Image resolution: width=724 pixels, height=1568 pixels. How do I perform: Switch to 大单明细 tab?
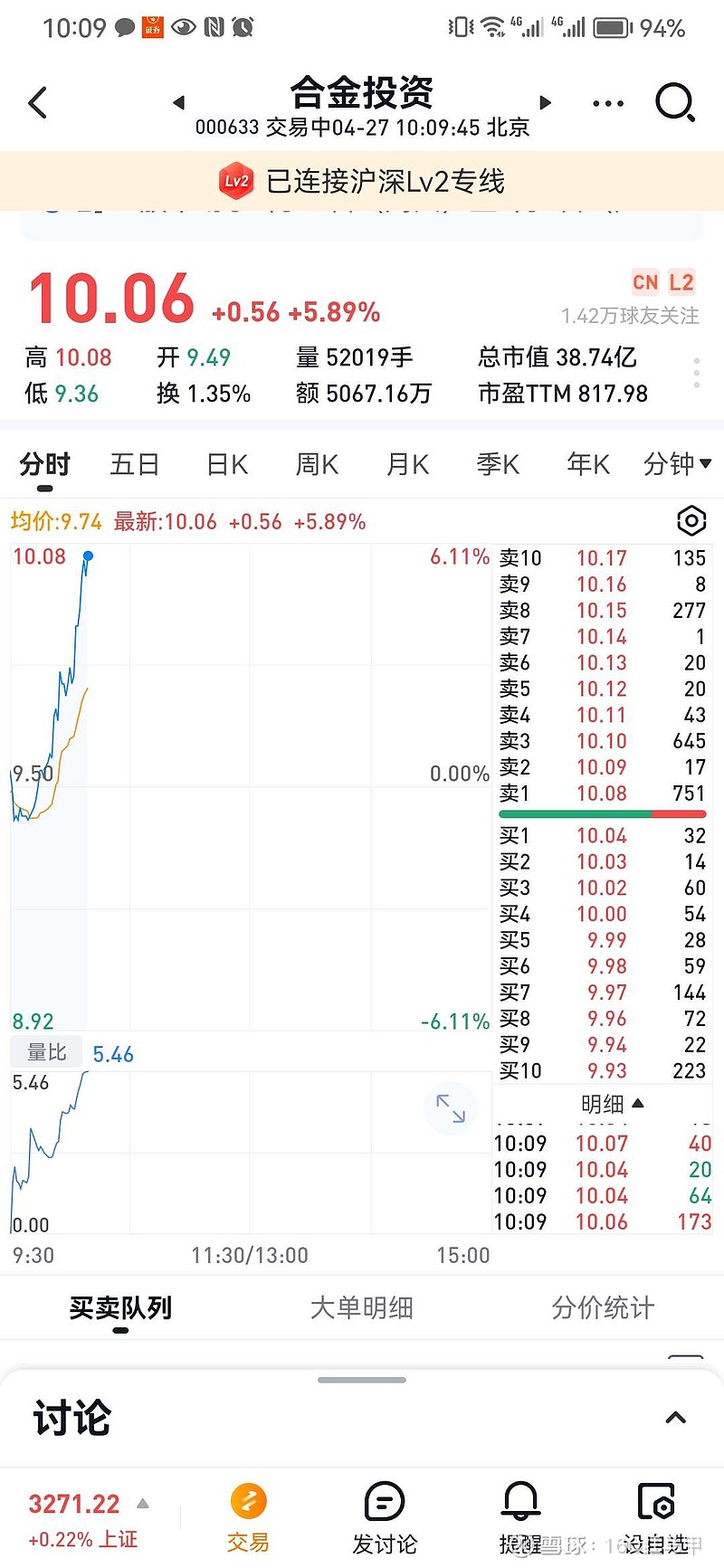pyautogui.click(x=362, y=1307)
